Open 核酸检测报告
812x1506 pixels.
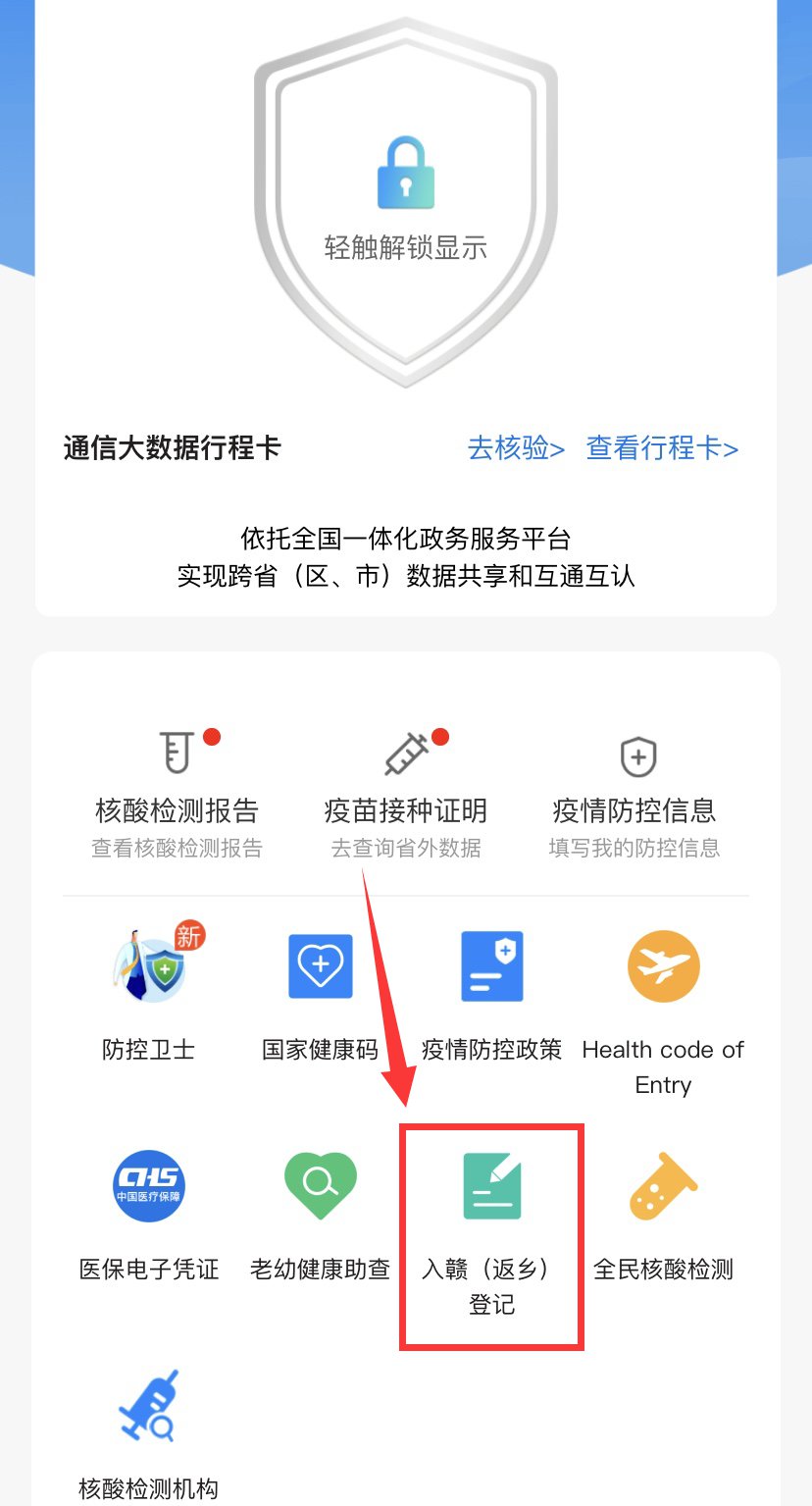tap(178, 793)
